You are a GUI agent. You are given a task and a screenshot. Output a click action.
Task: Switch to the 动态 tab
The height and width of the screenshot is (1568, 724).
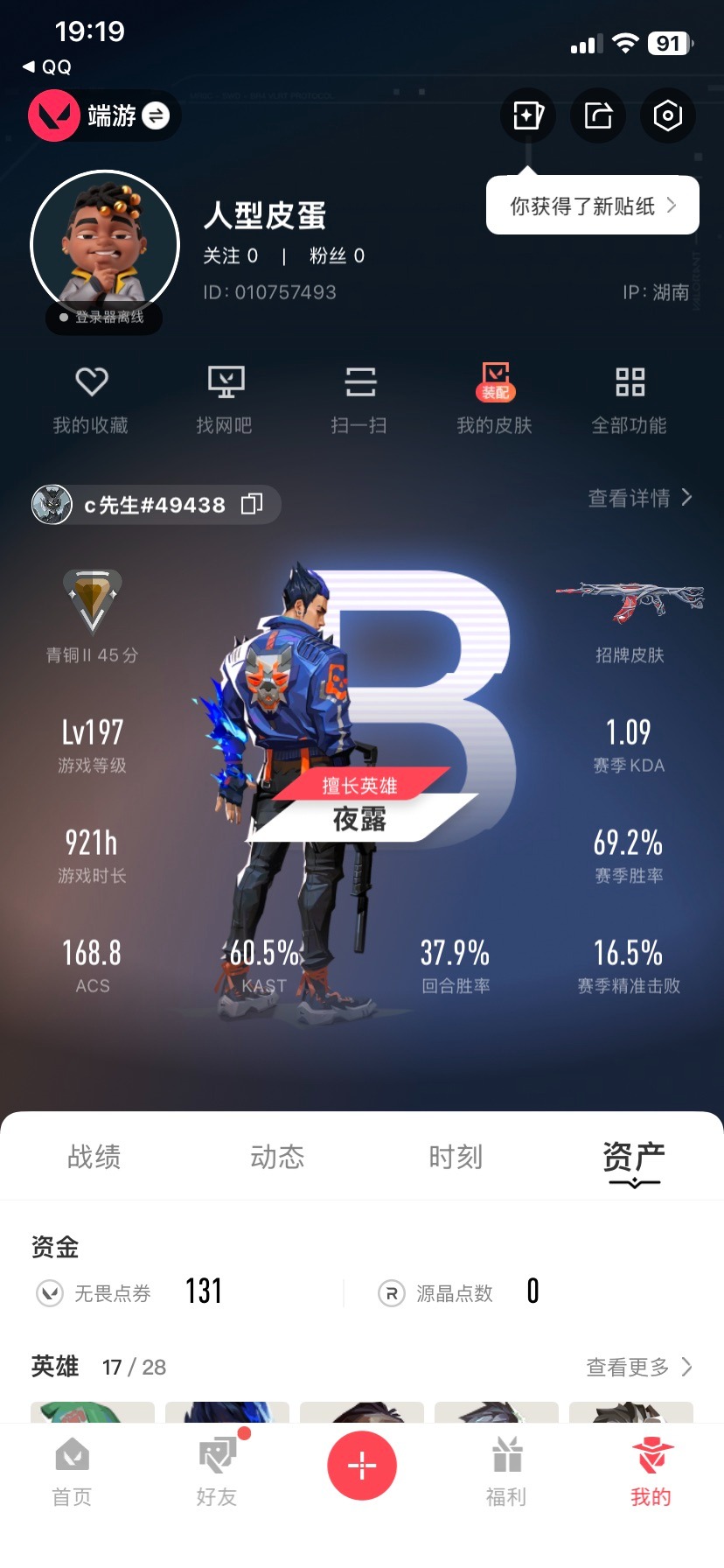(x=277, y=1157)
